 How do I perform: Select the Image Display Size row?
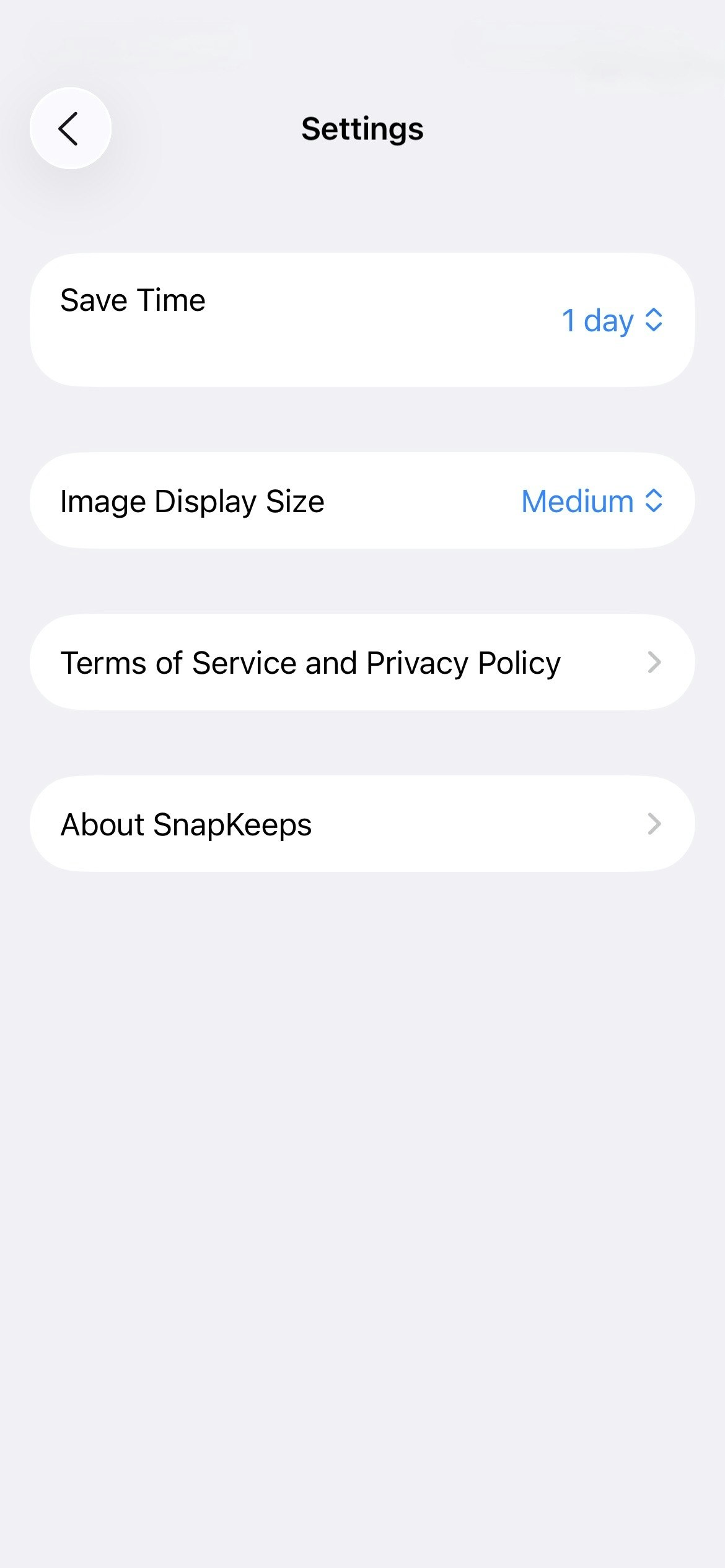(361, 500)
